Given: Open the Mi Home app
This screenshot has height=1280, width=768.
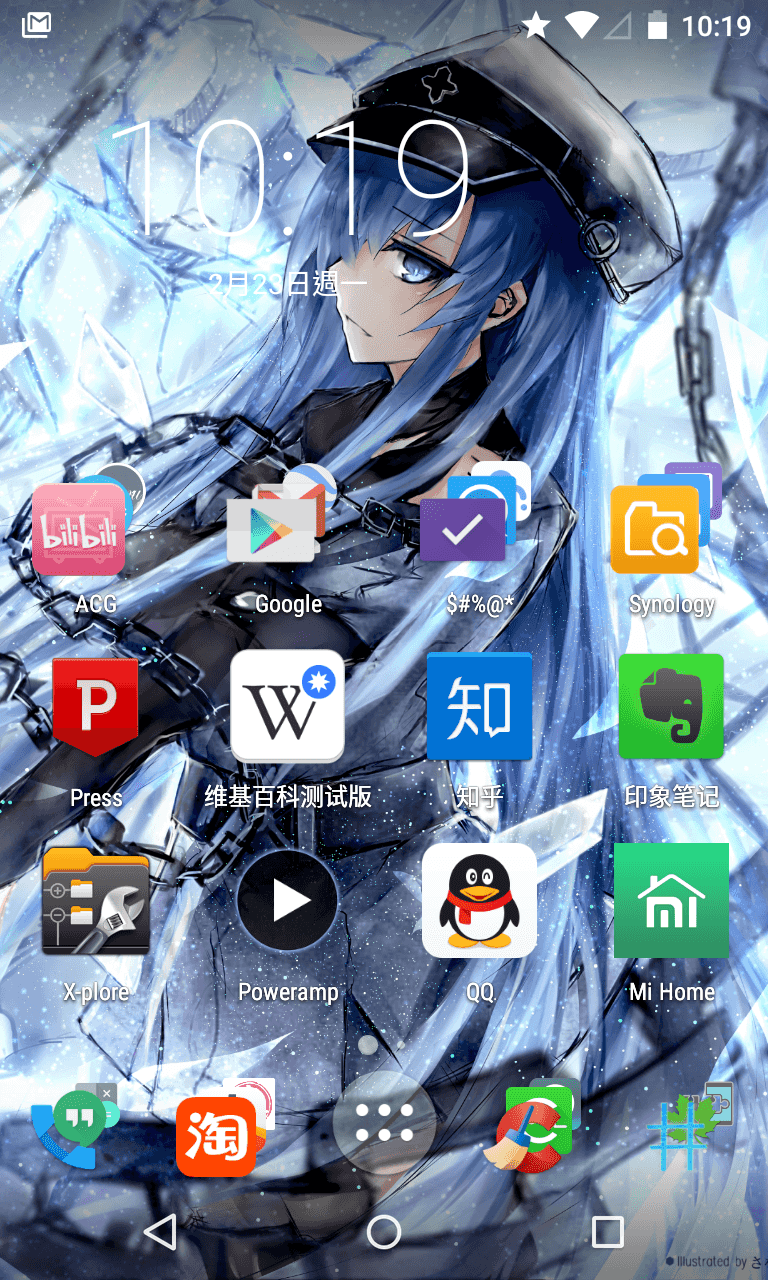Looking at the screenshot, I should point(671,900).
